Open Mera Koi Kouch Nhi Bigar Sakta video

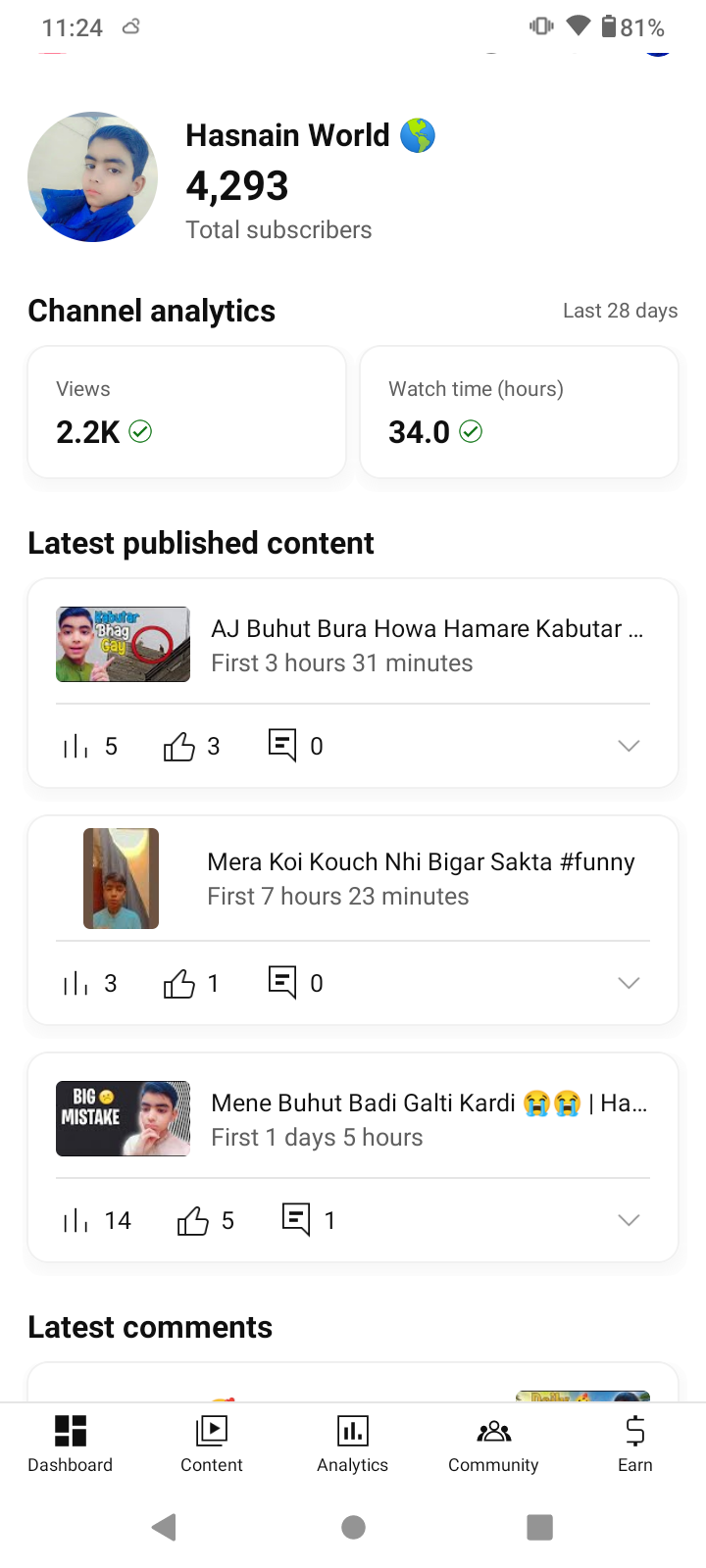353,879
